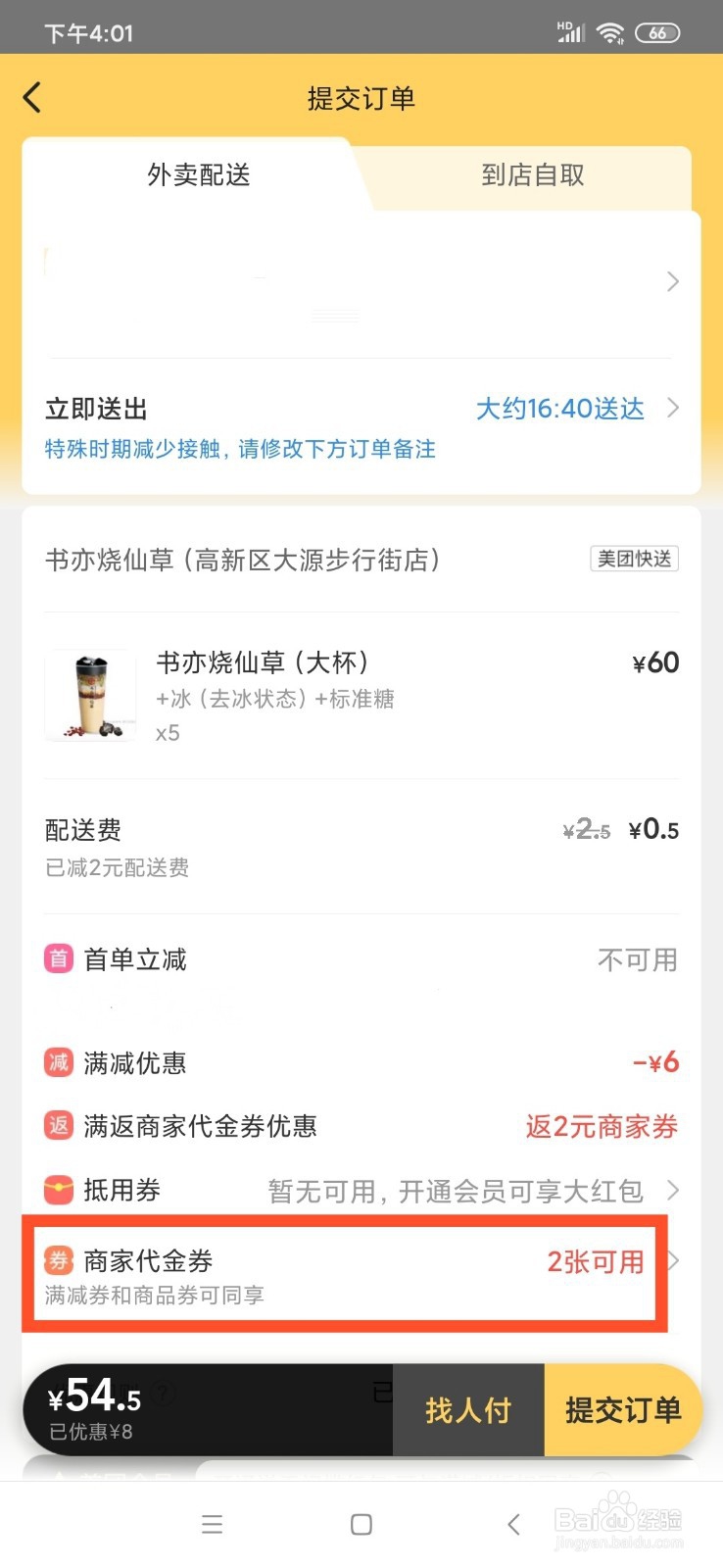Tap the 提交订单 submit order button
This screenshot has width=723, height=1568.
[624, 1410]
